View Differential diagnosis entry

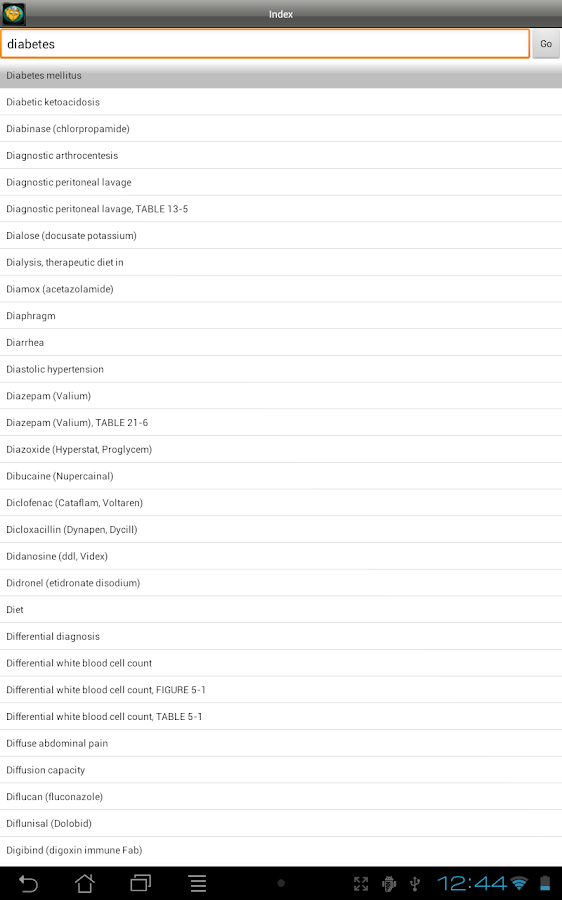281,637
